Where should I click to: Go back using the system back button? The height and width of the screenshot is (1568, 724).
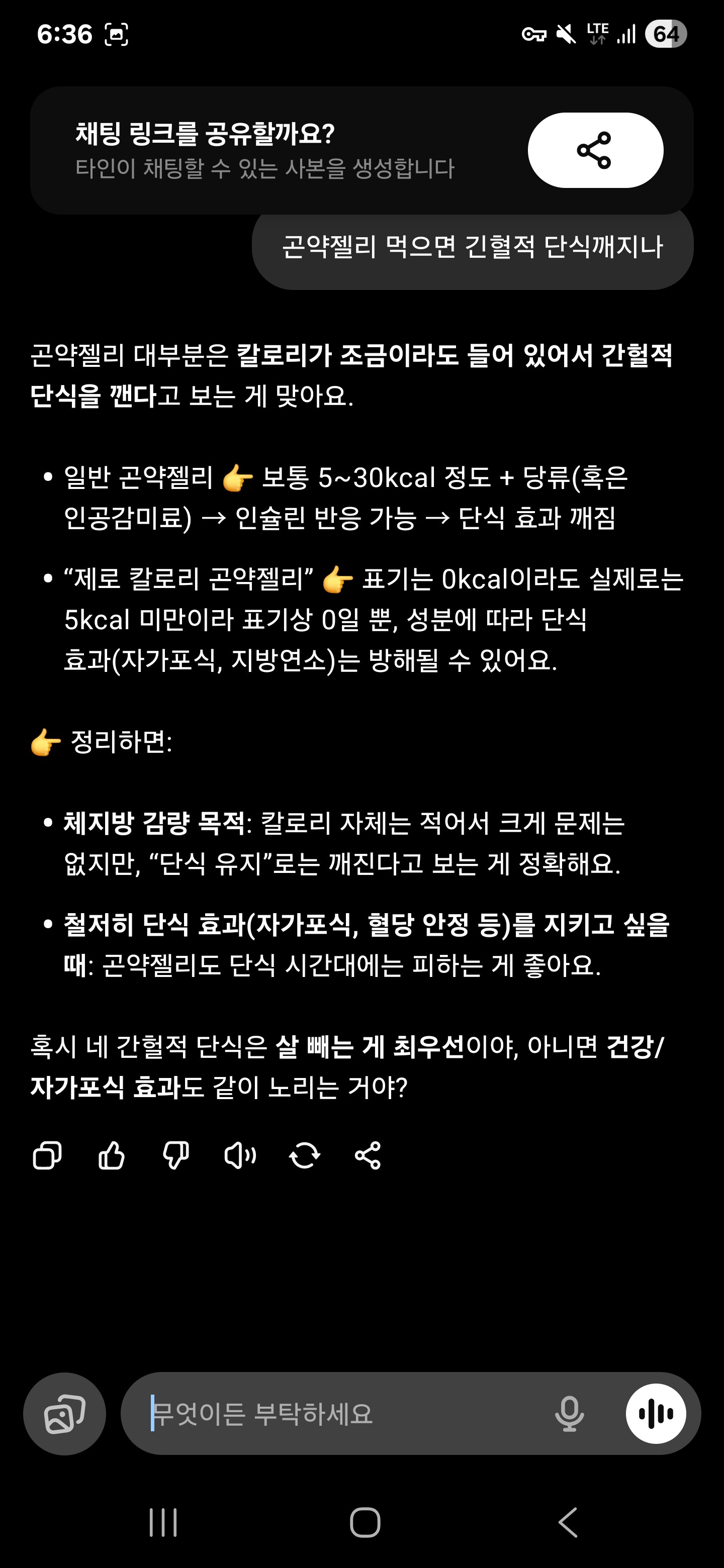568,1523
